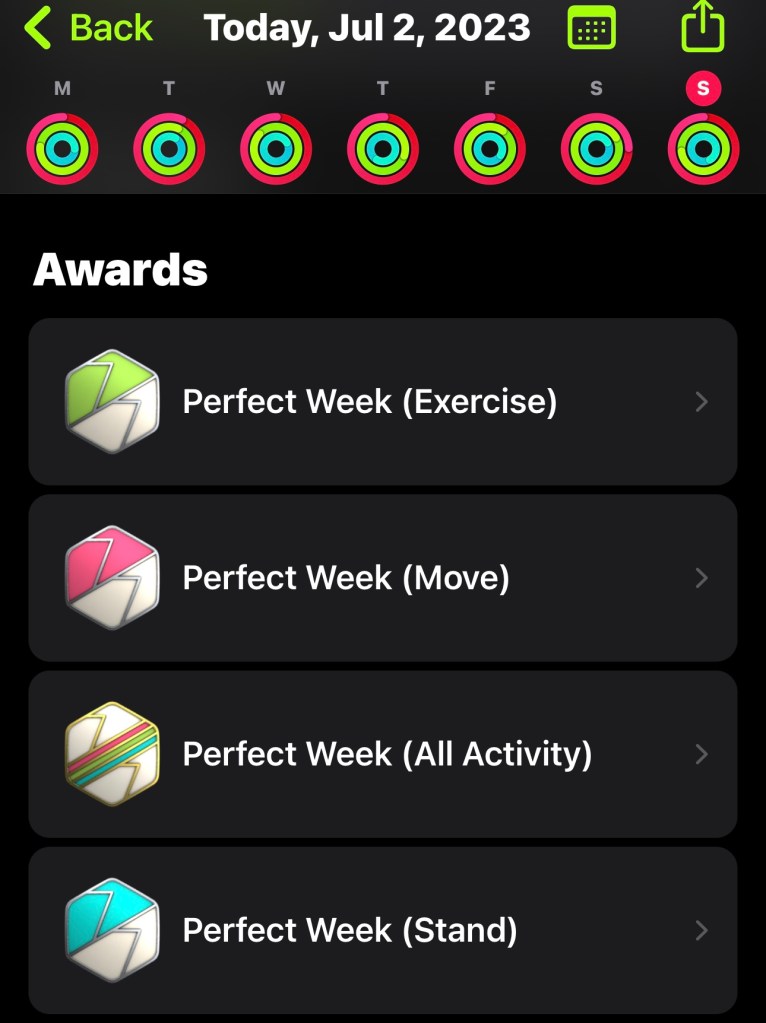Select the highlighted Sunday activity rings
Screen dimensions: 766x1023
point(703,149)
